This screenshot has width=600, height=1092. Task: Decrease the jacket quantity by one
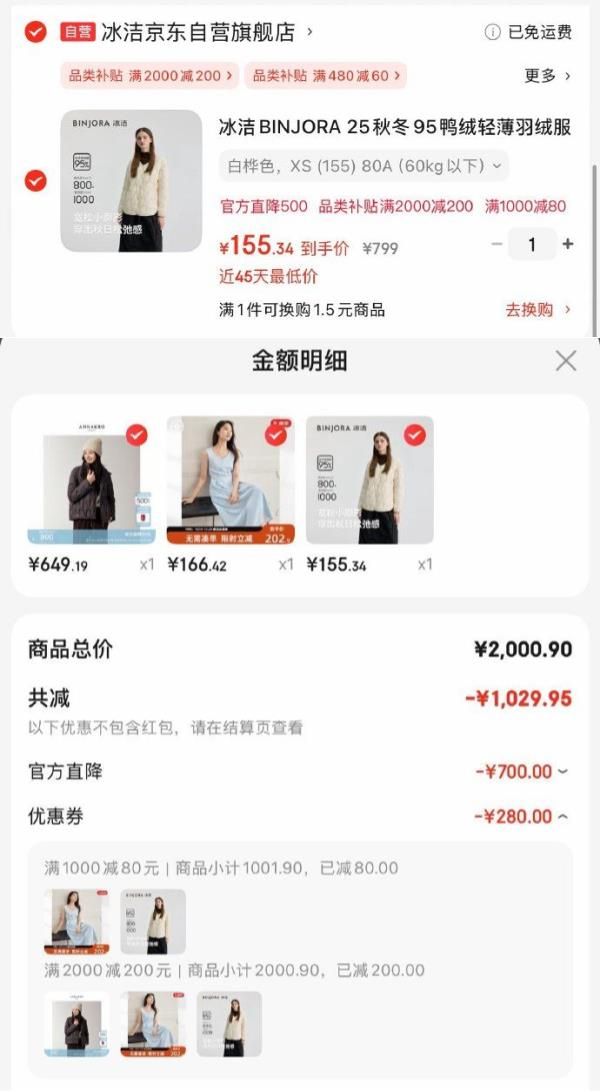[497, 244]
